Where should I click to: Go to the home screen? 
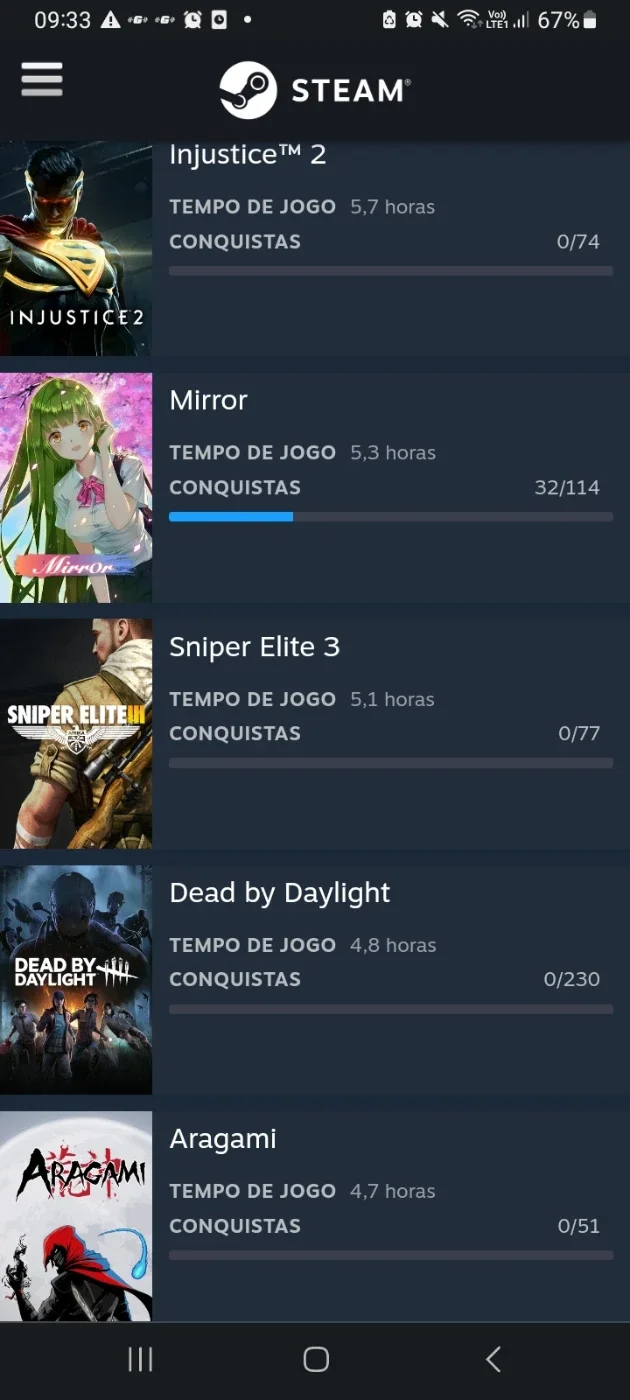pyautogui.click(x=316, y=1359)
